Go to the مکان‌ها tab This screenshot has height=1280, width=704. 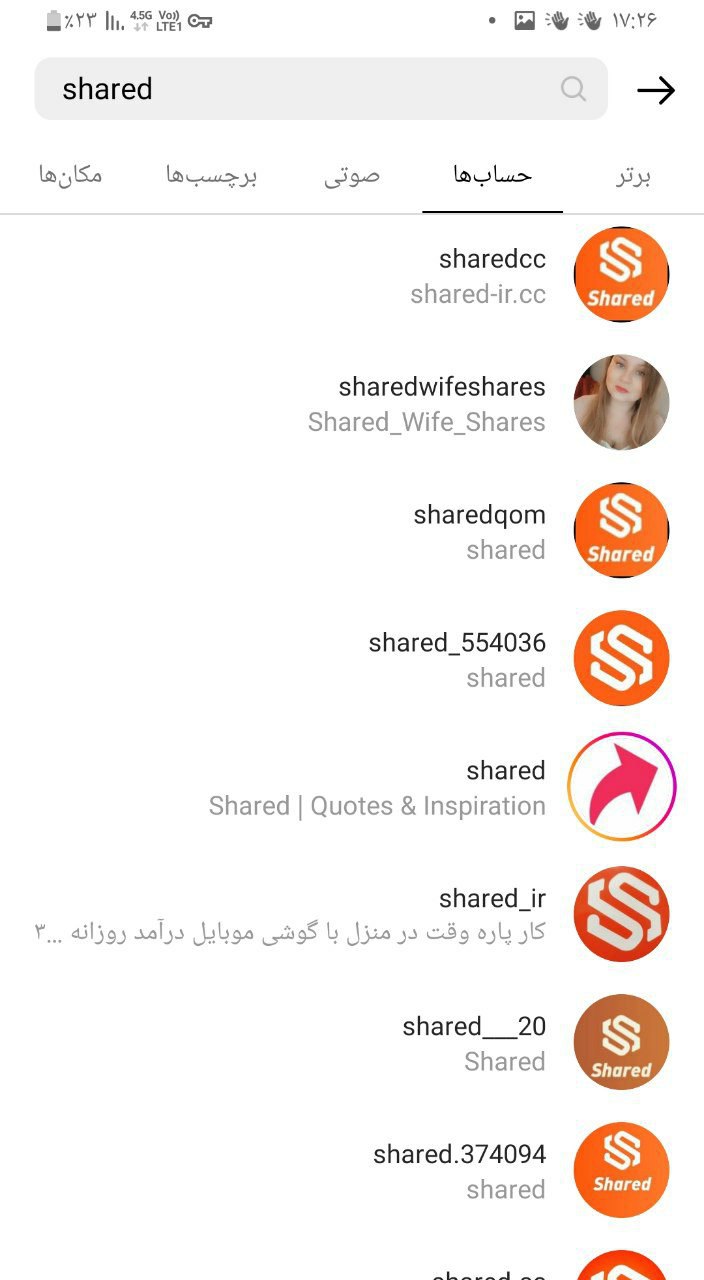[x=71, y=176]
